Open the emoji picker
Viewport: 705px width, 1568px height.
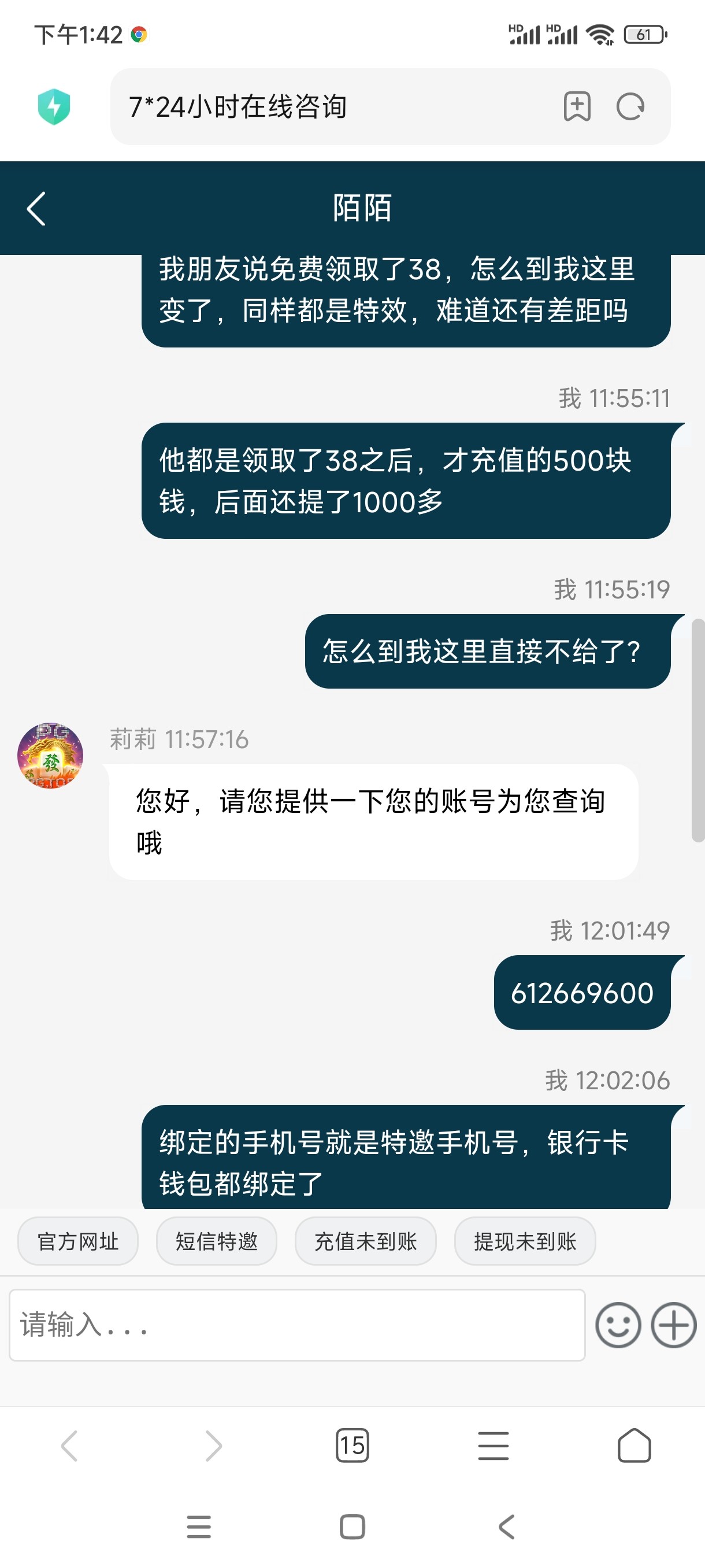(618, 1325)
